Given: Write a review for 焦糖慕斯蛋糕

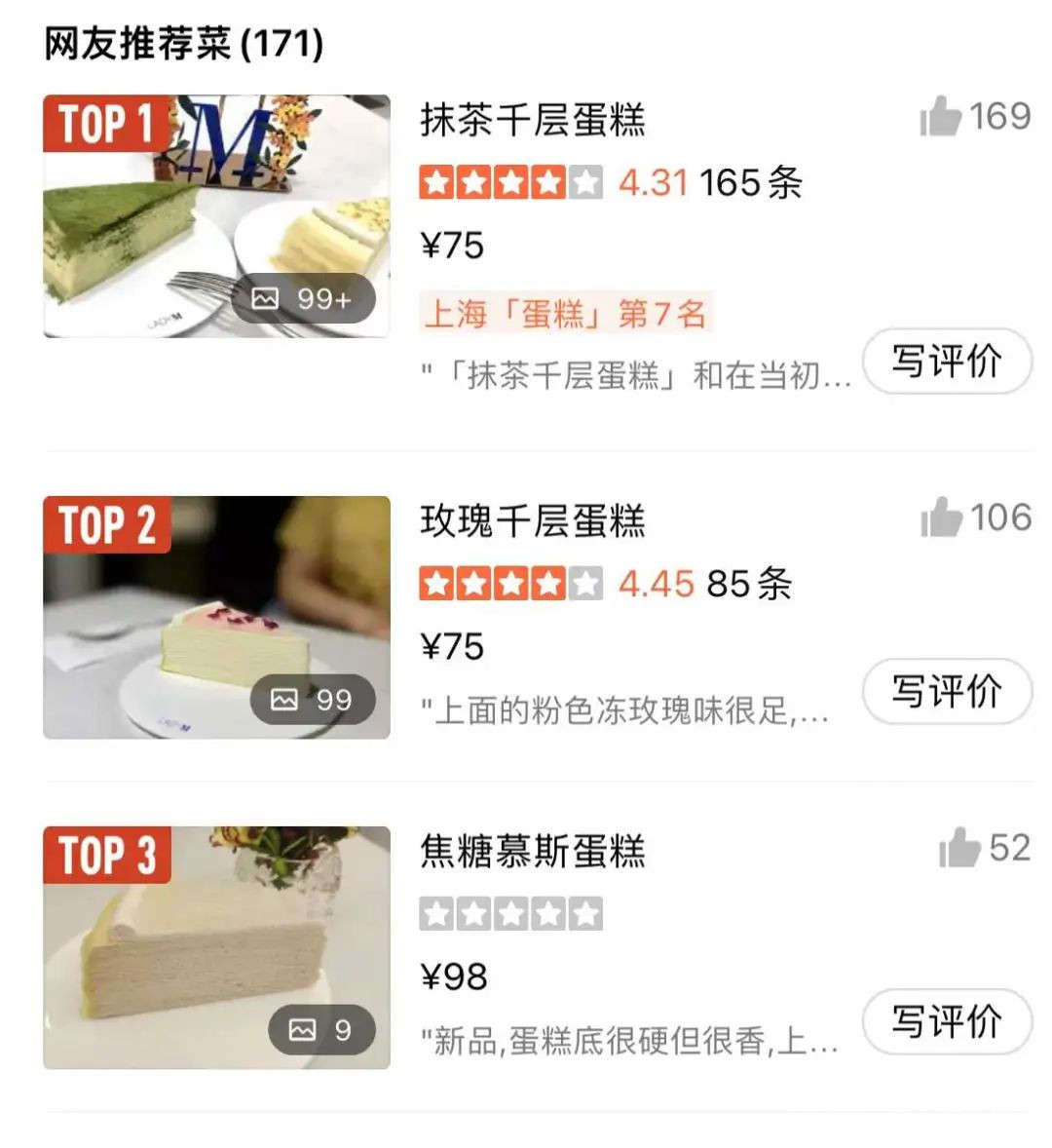Looking at the screenshot, I should click(x=947, y=1022).
